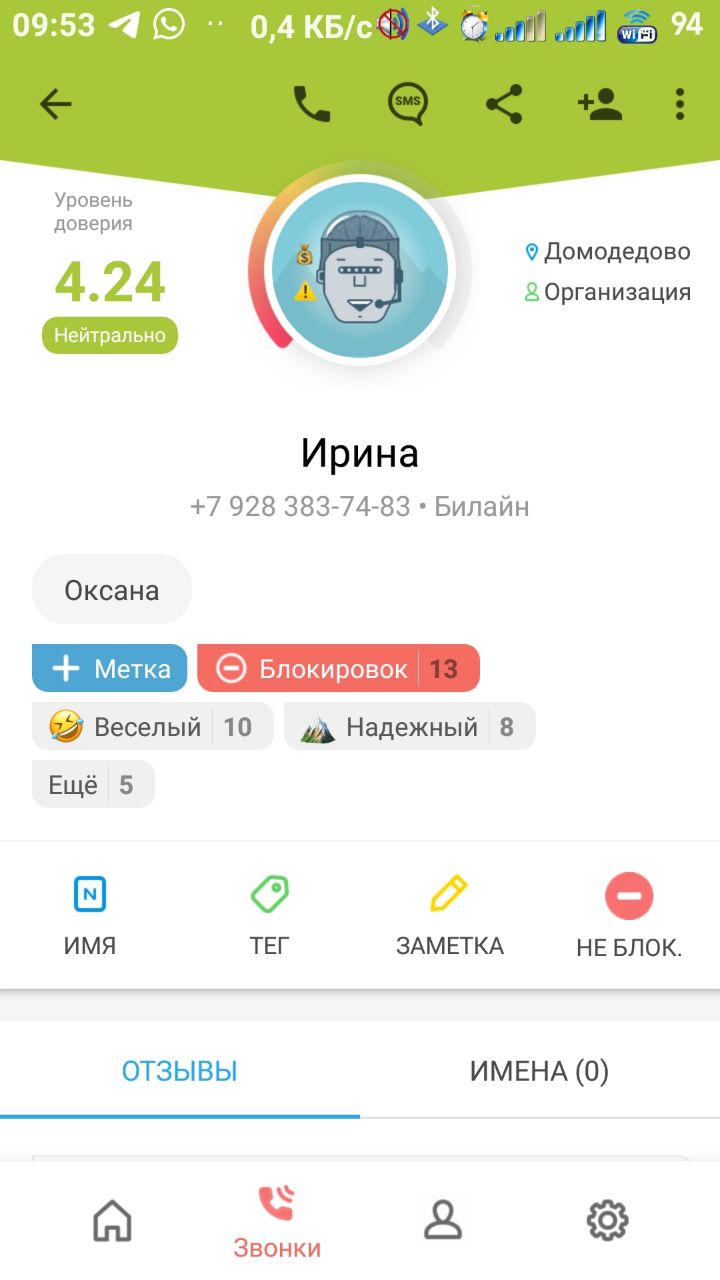
Task: Tap the Оксана name chip
Action: pos(112,590)
